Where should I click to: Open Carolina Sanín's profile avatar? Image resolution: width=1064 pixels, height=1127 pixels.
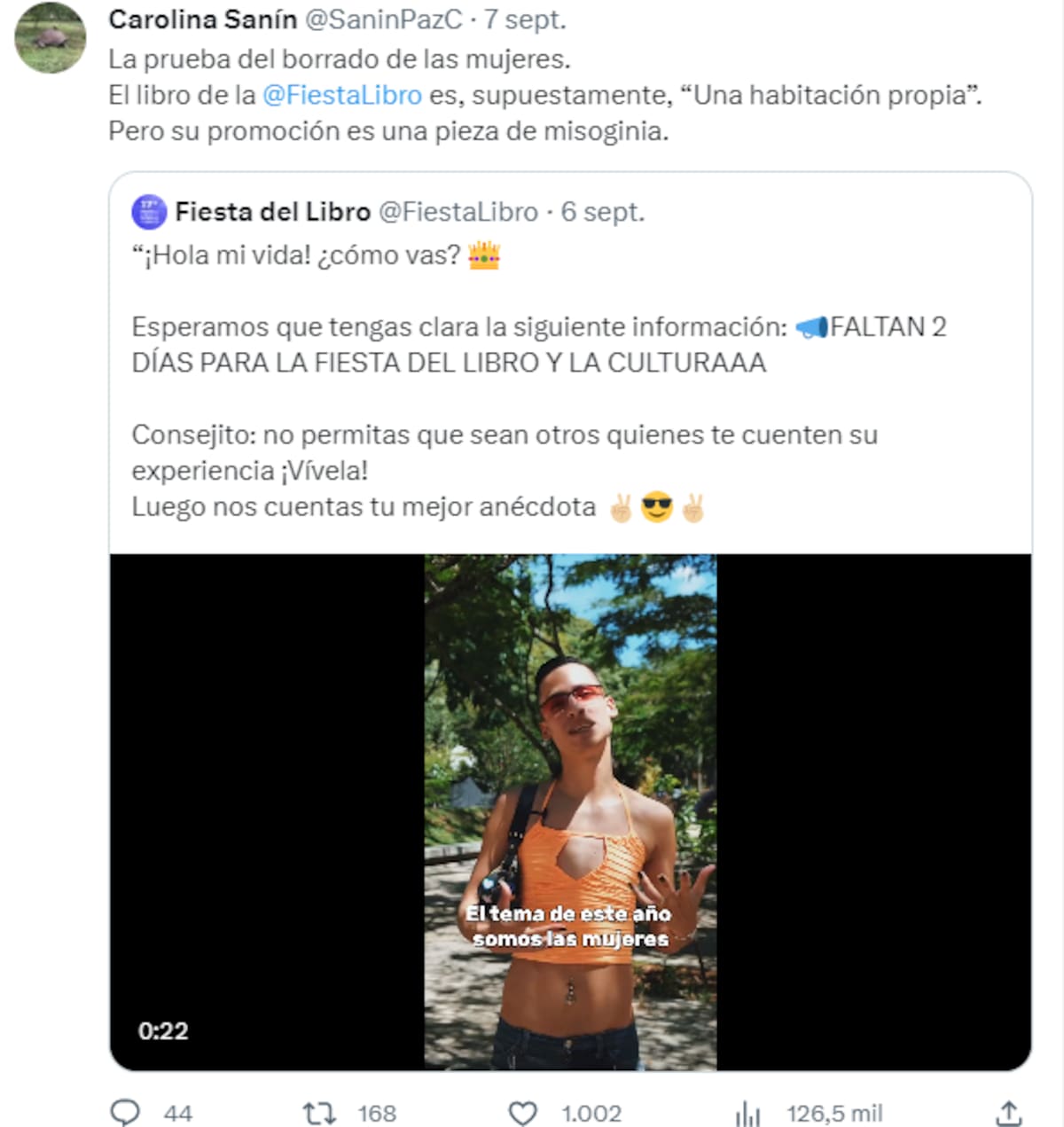(x=51, y=37)
